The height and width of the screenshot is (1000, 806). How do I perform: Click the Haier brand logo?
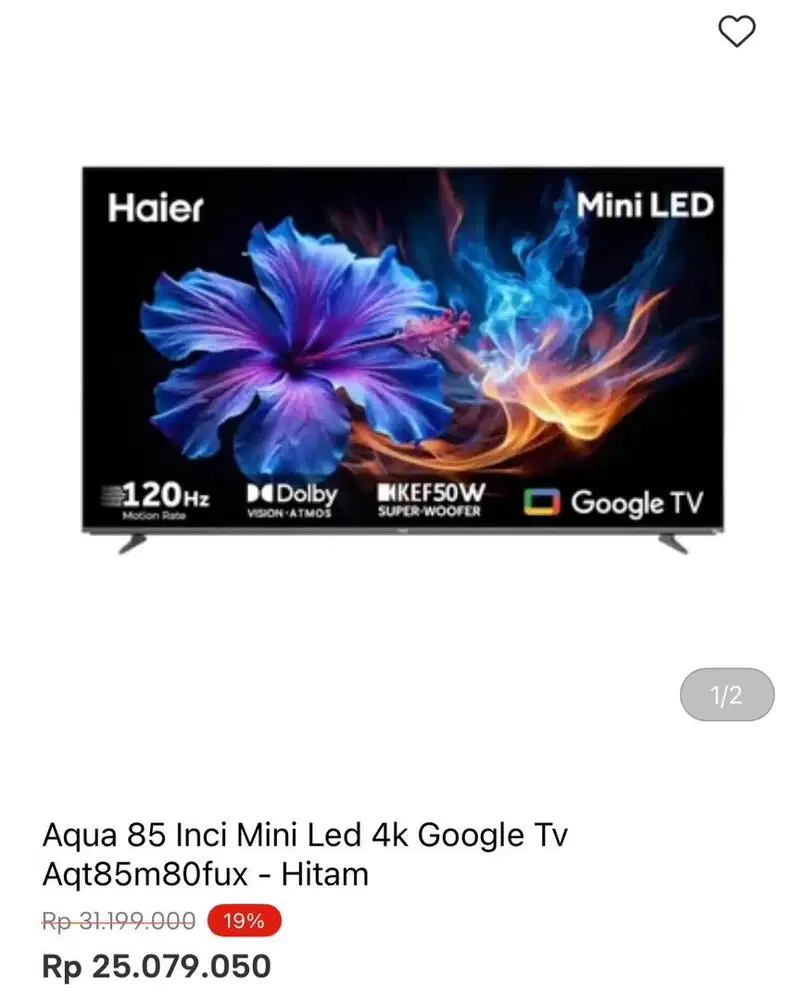coord(153,208)
